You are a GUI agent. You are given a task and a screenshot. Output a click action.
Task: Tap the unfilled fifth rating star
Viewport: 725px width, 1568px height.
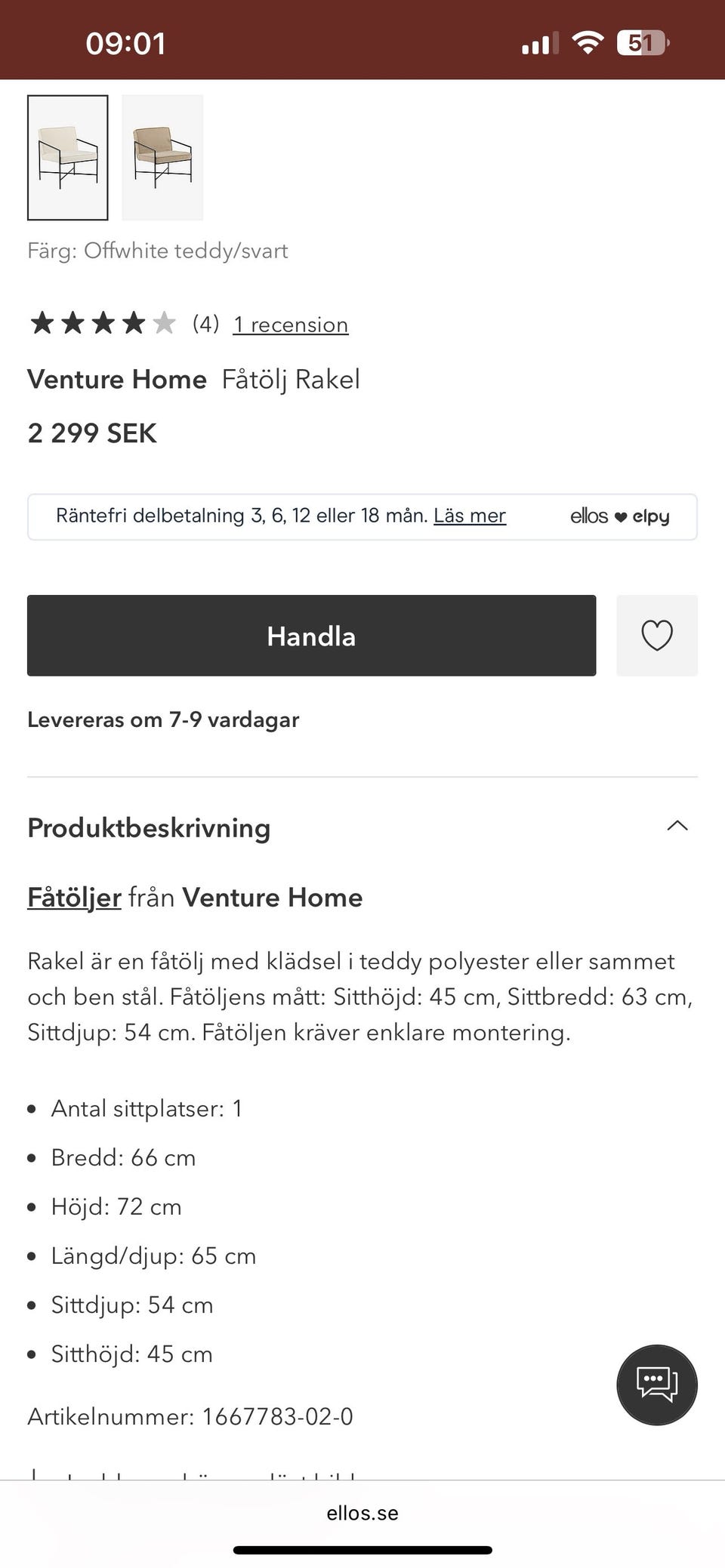click(x=163, y=323)
